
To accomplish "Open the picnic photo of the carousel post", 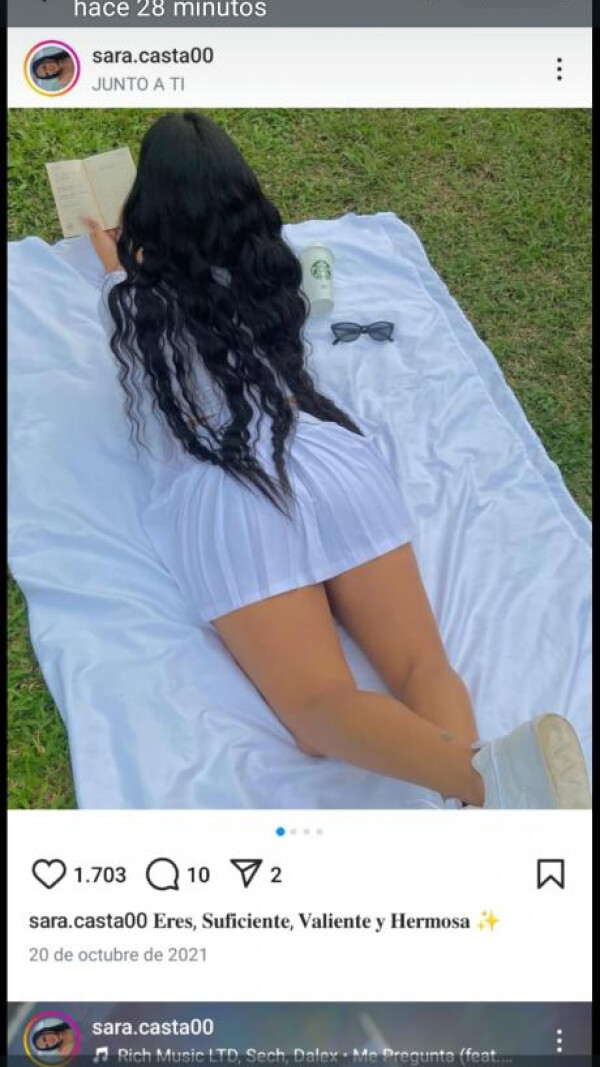I will tap(299, 458).
